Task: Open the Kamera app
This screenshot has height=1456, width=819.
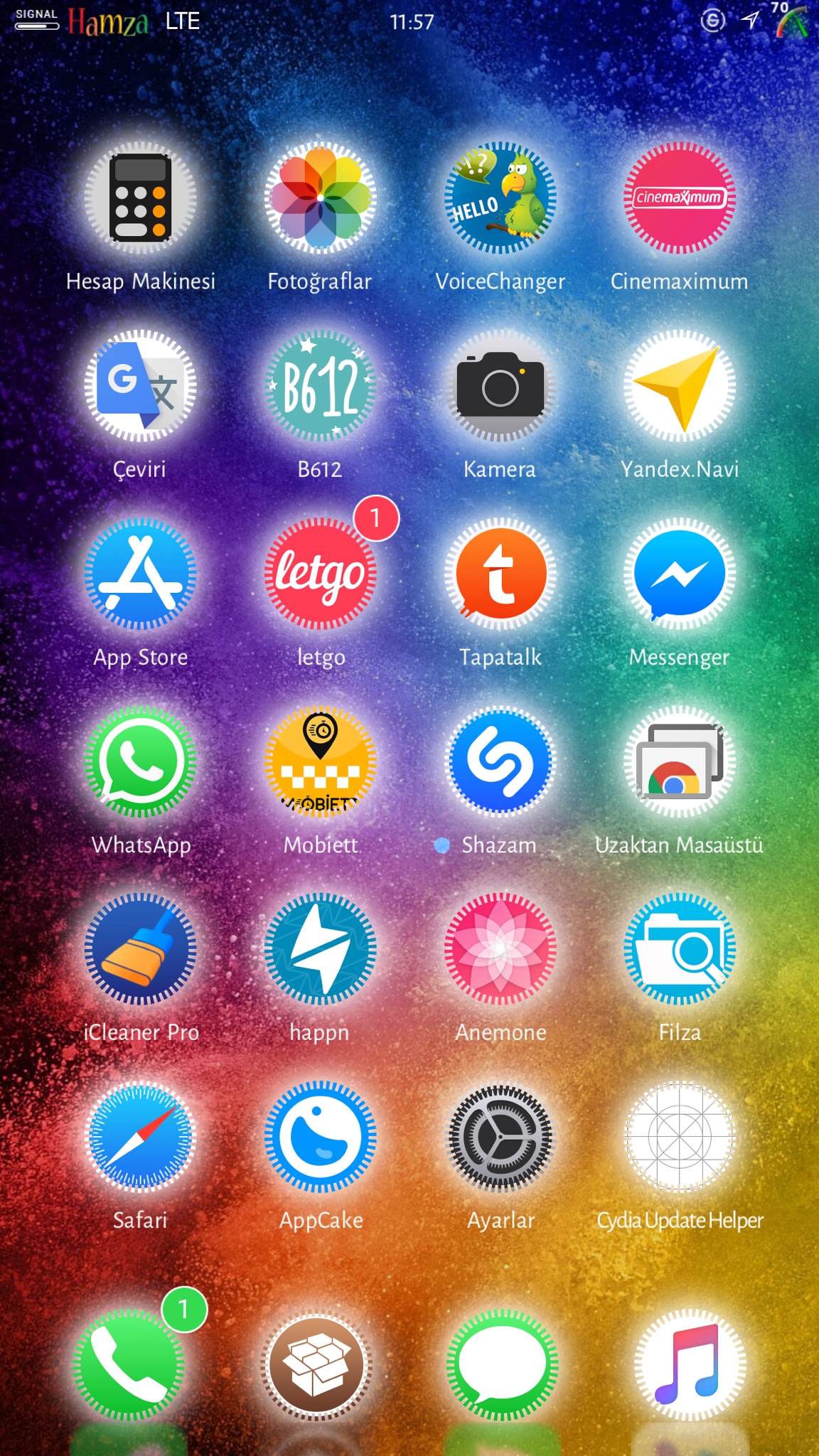Action: click(500, 386)
